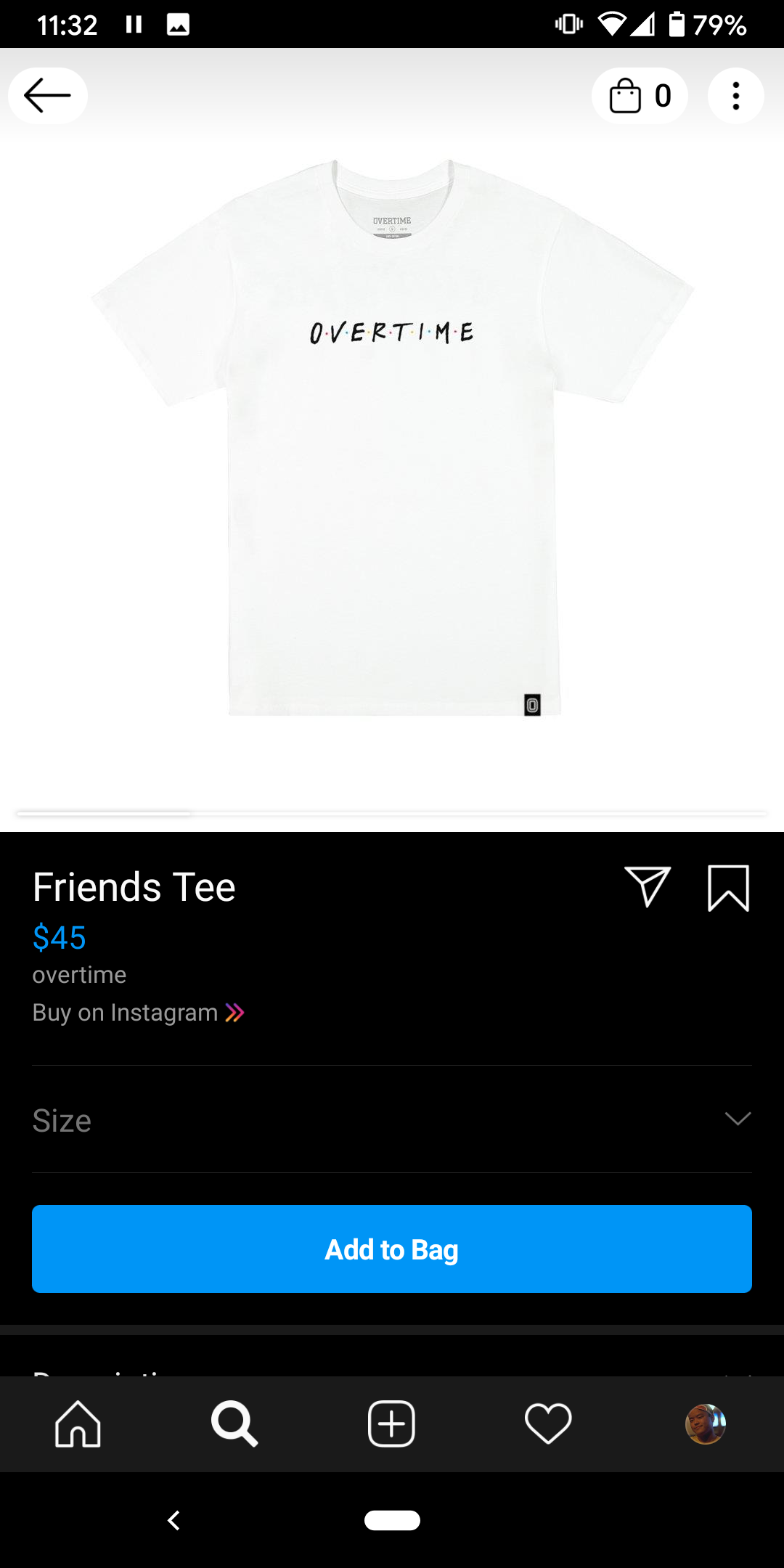Share the Friends Tee via send icon
784x1568 pixels.
click(x=648, y=886)
